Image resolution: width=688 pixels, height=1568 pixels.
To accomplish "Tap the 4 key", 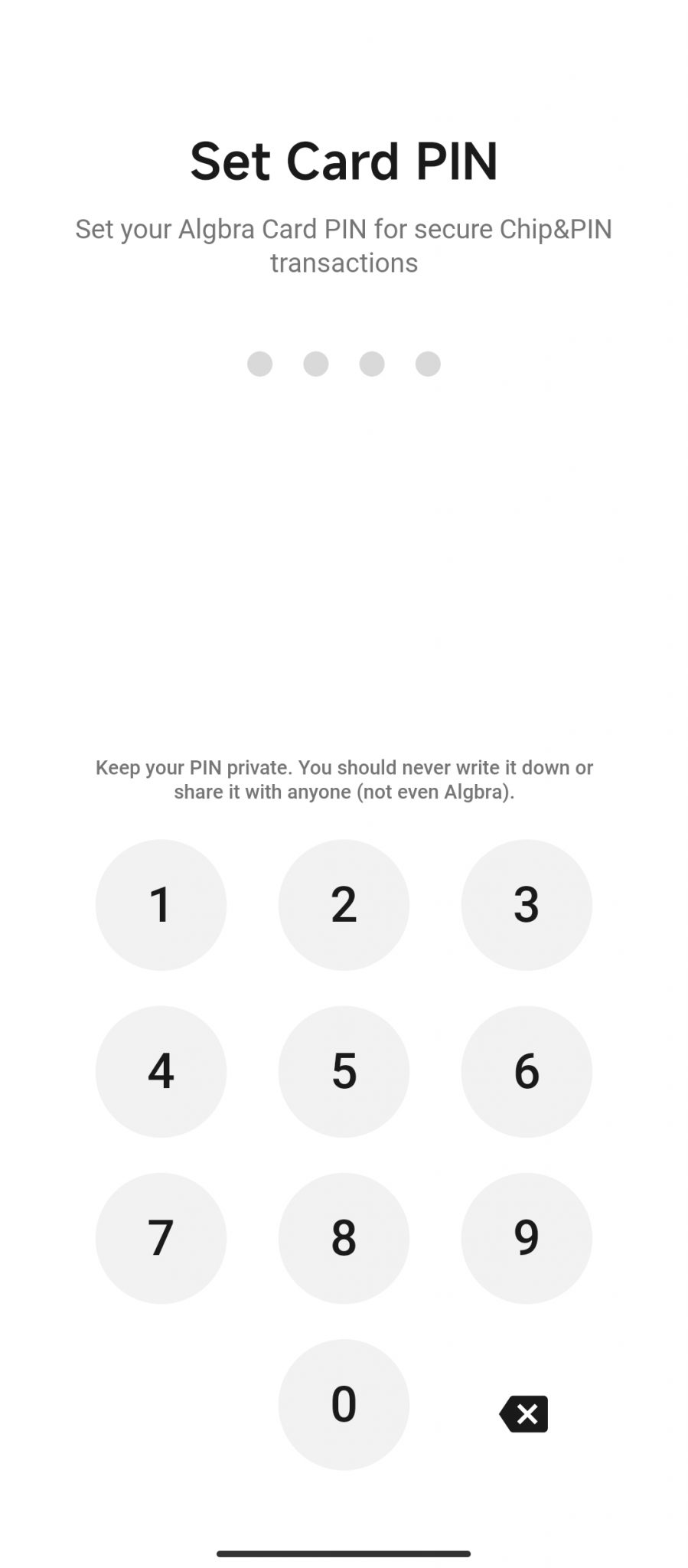I will pyautogui.click(x=161, y=1071).
